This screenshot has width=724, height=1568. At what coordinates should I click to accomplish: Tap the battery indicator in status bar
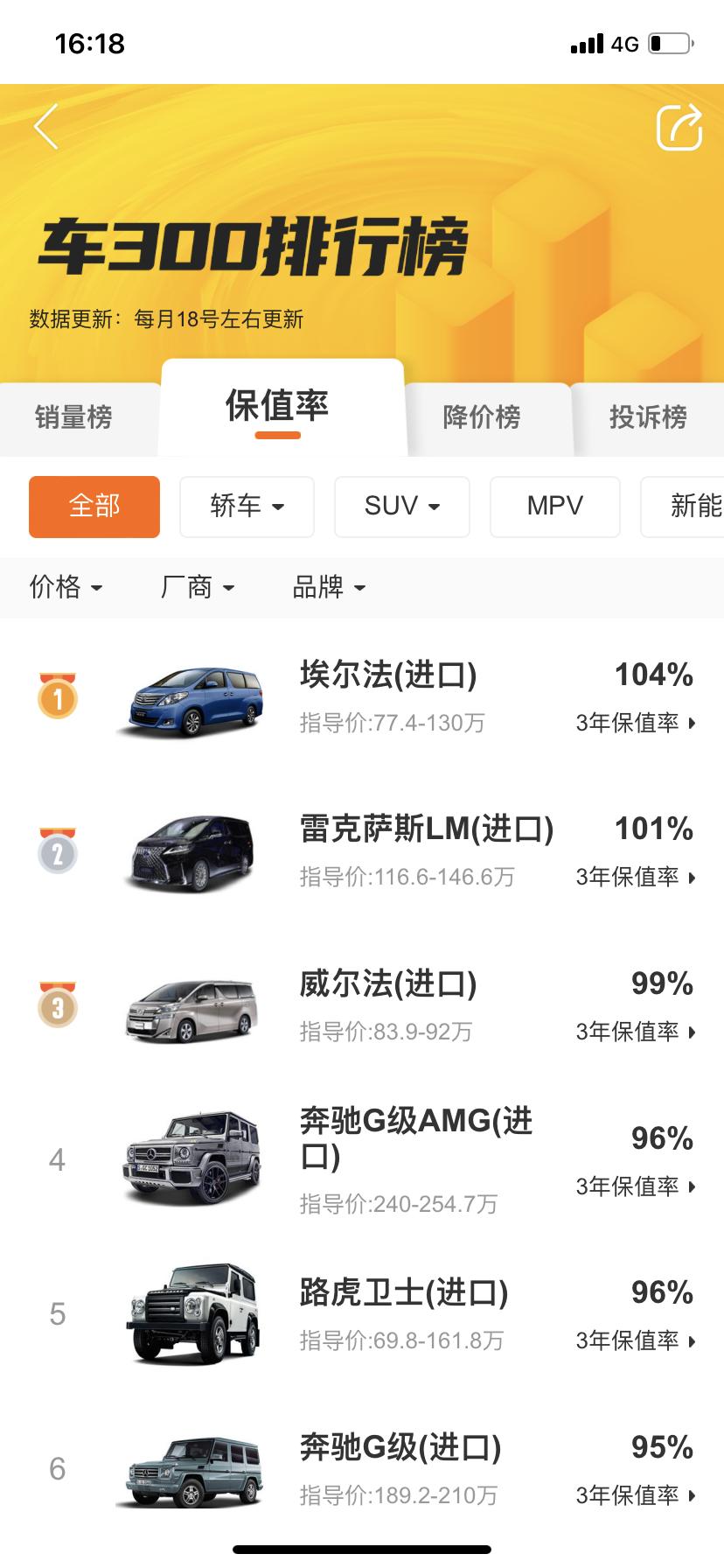click(668, 43)
